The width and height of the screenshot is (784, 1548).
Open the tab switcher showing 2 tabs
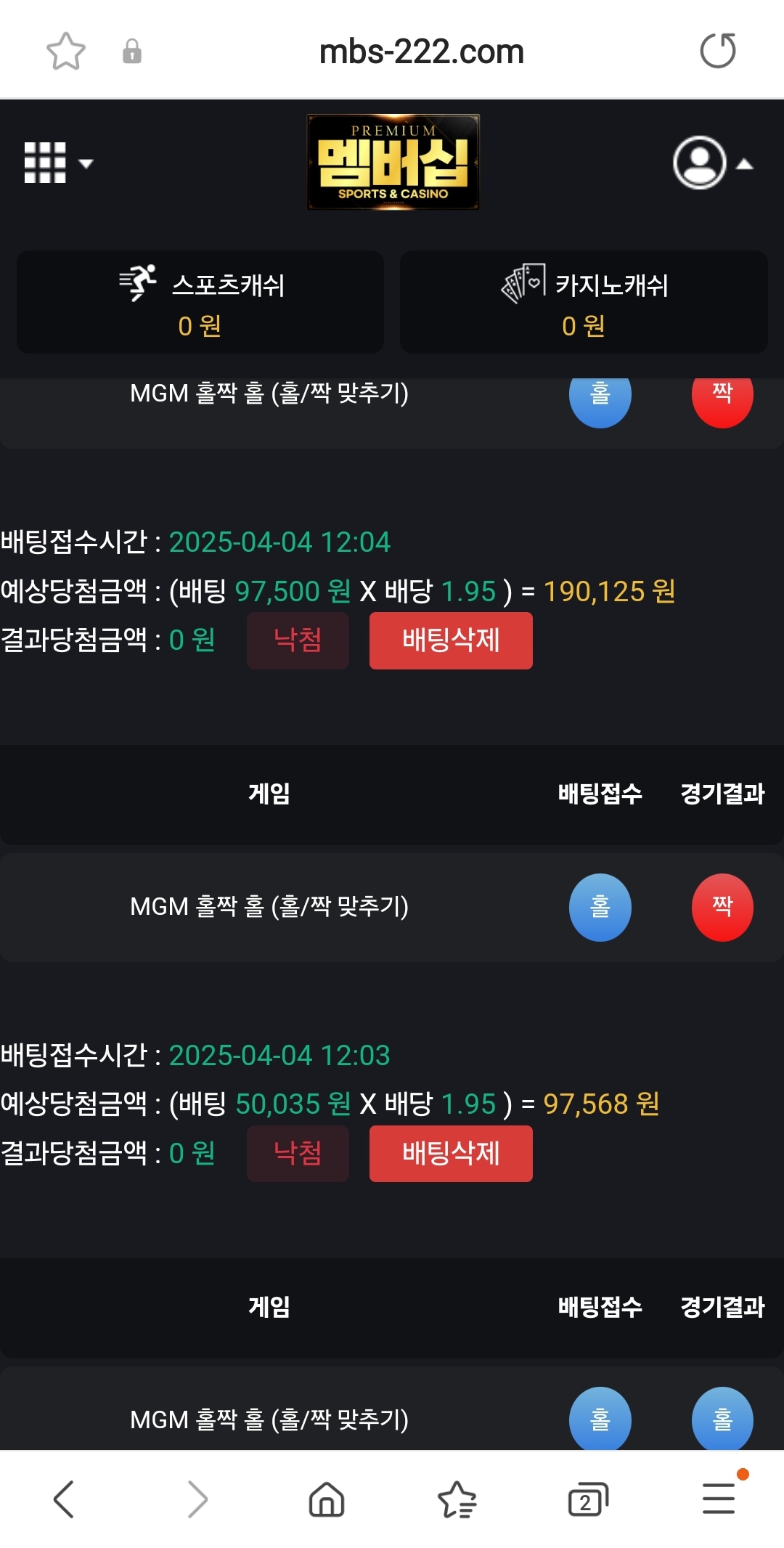587,1499
